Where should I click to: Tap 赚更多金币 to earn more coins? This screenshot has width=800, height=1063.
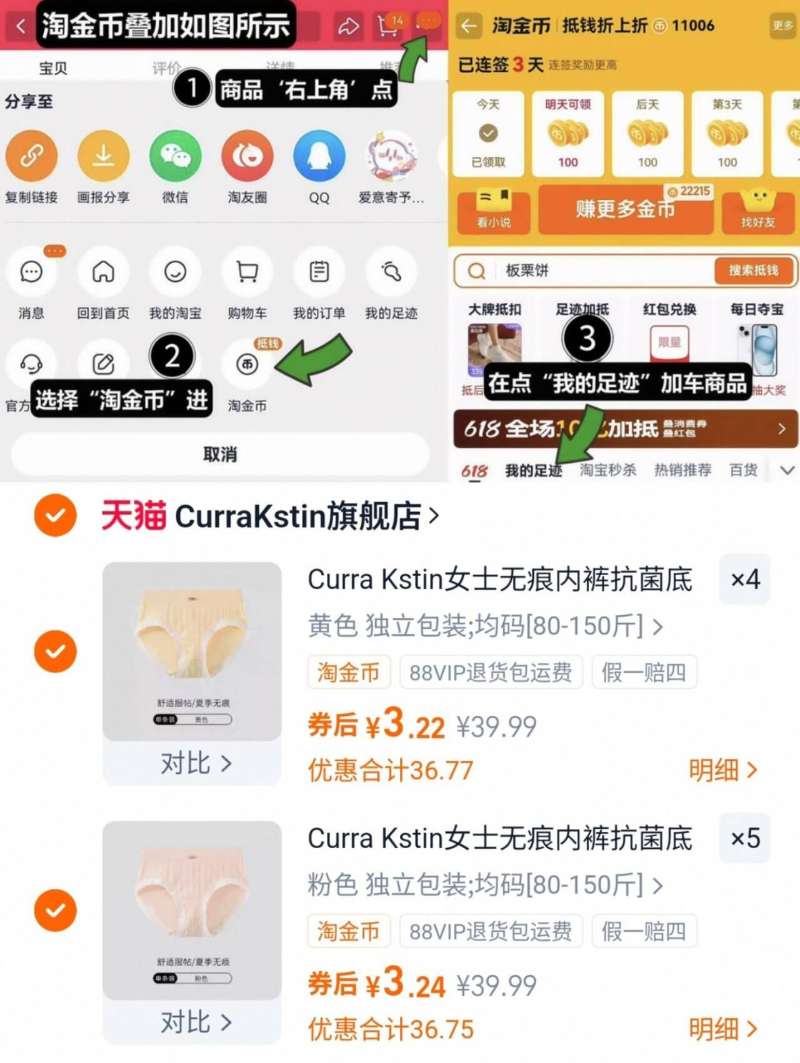[625, 210]
